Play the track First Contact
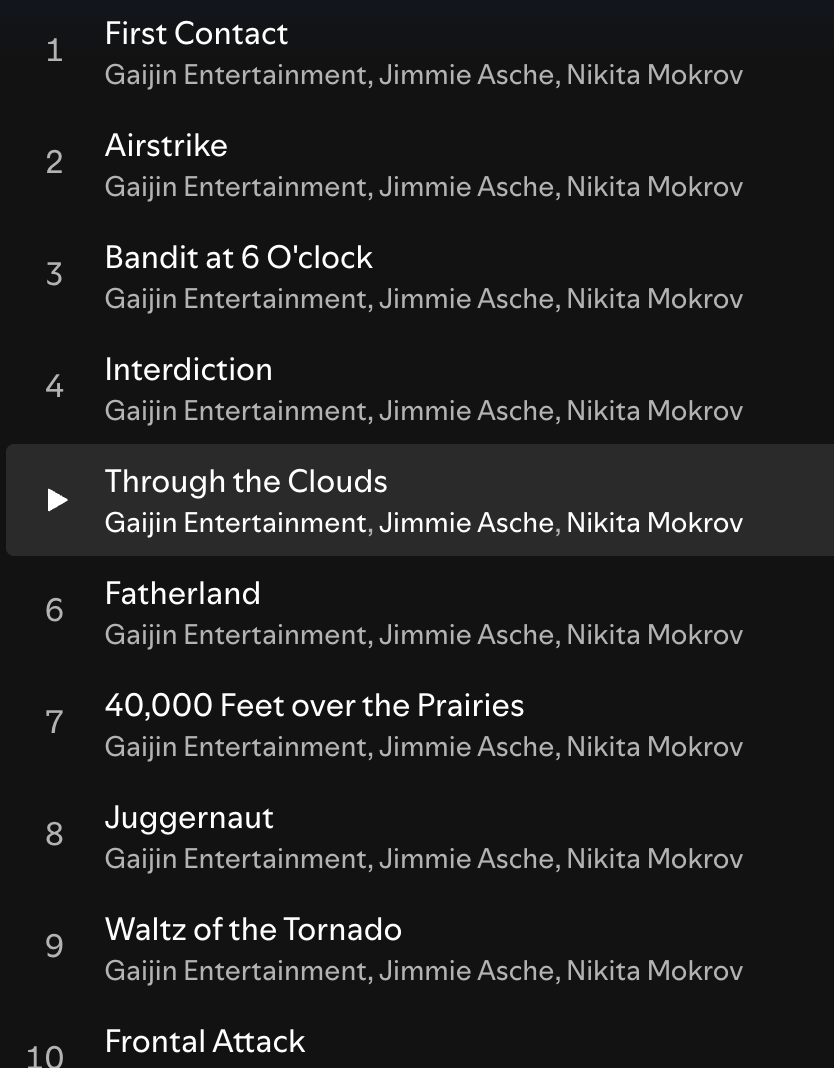 coord(196,34)
